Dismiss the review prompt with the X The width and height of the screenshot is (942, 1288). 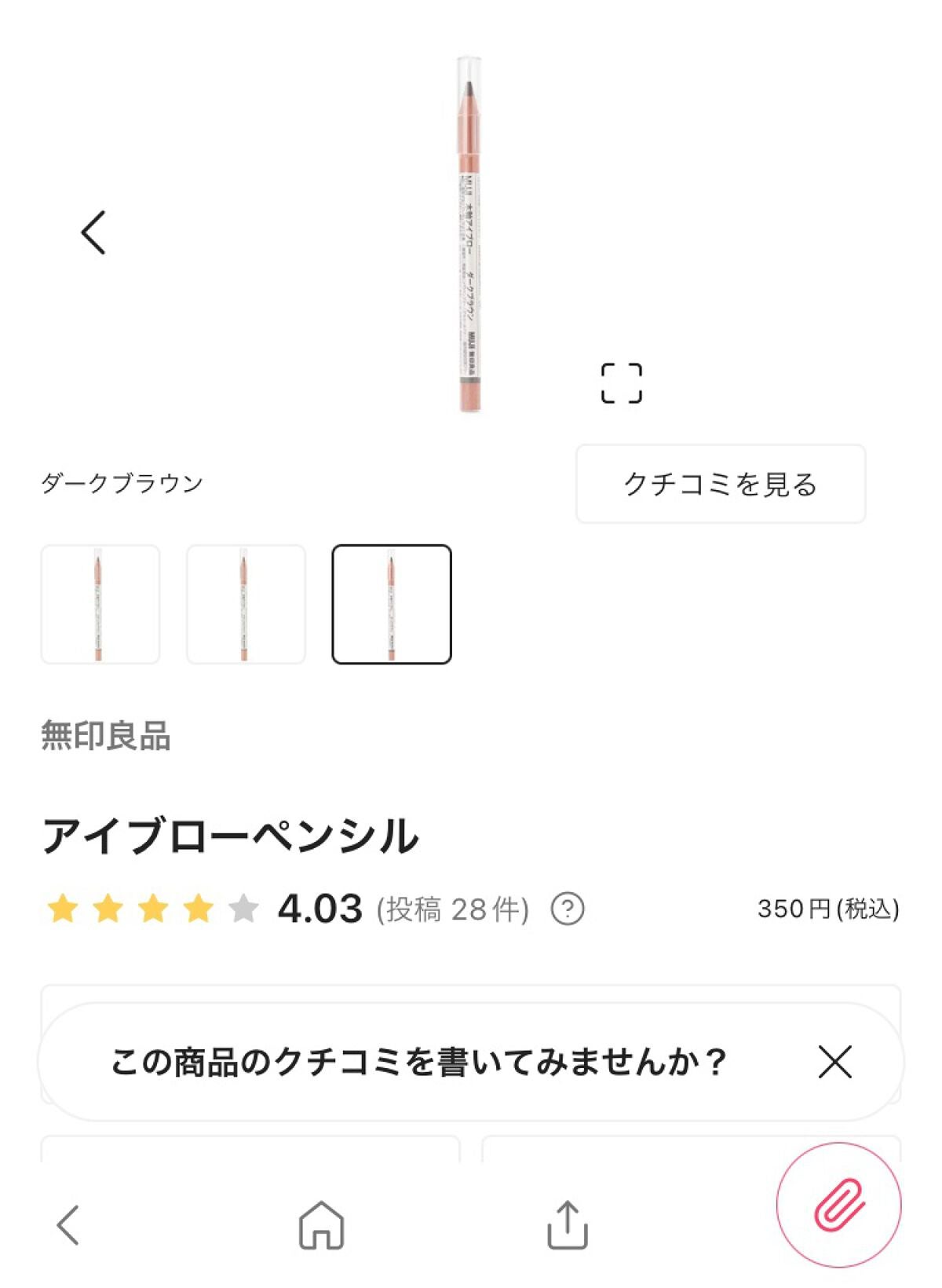pyautogui.click(x=836, y=1062)
